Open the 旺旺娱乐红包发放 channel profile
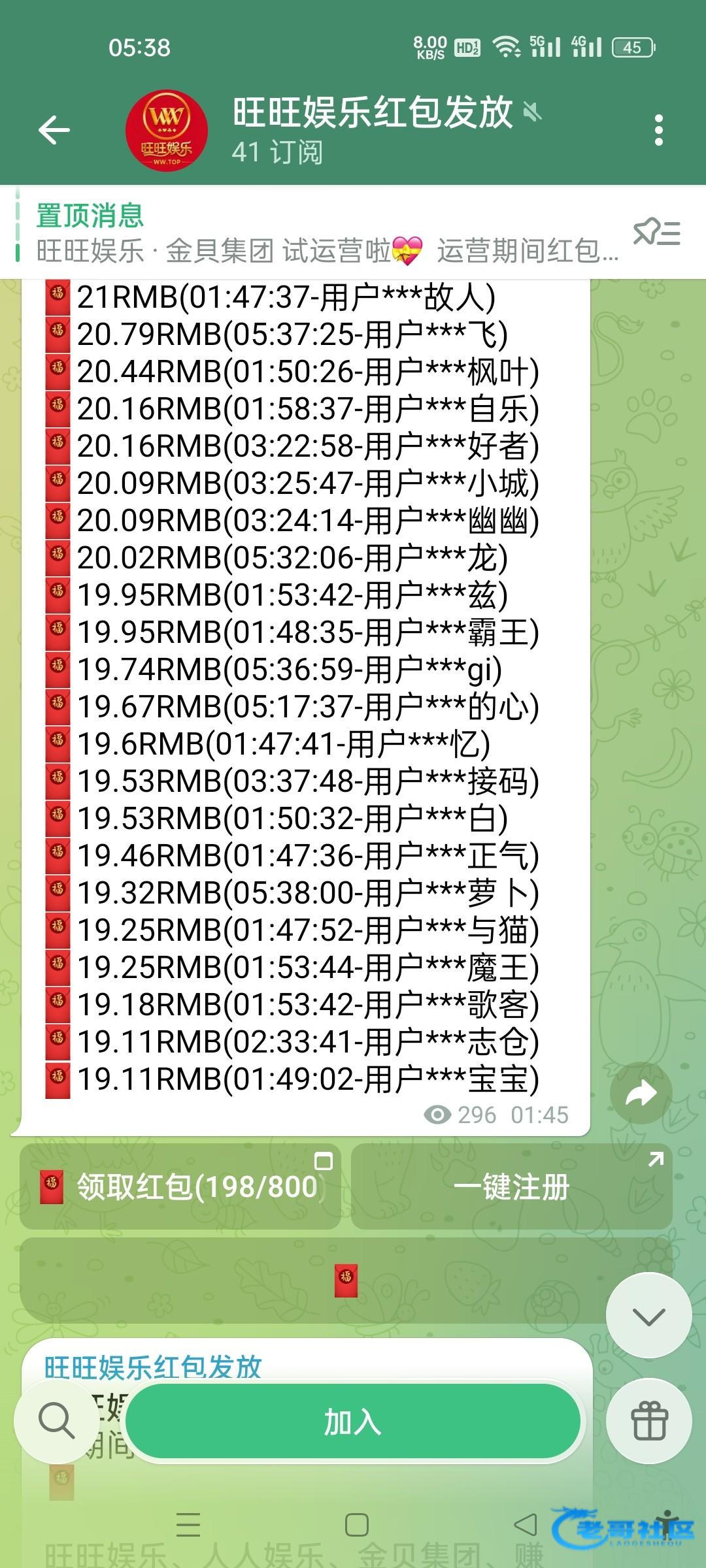The width and height of the screenshot is (706, 1568). [373, 129]
